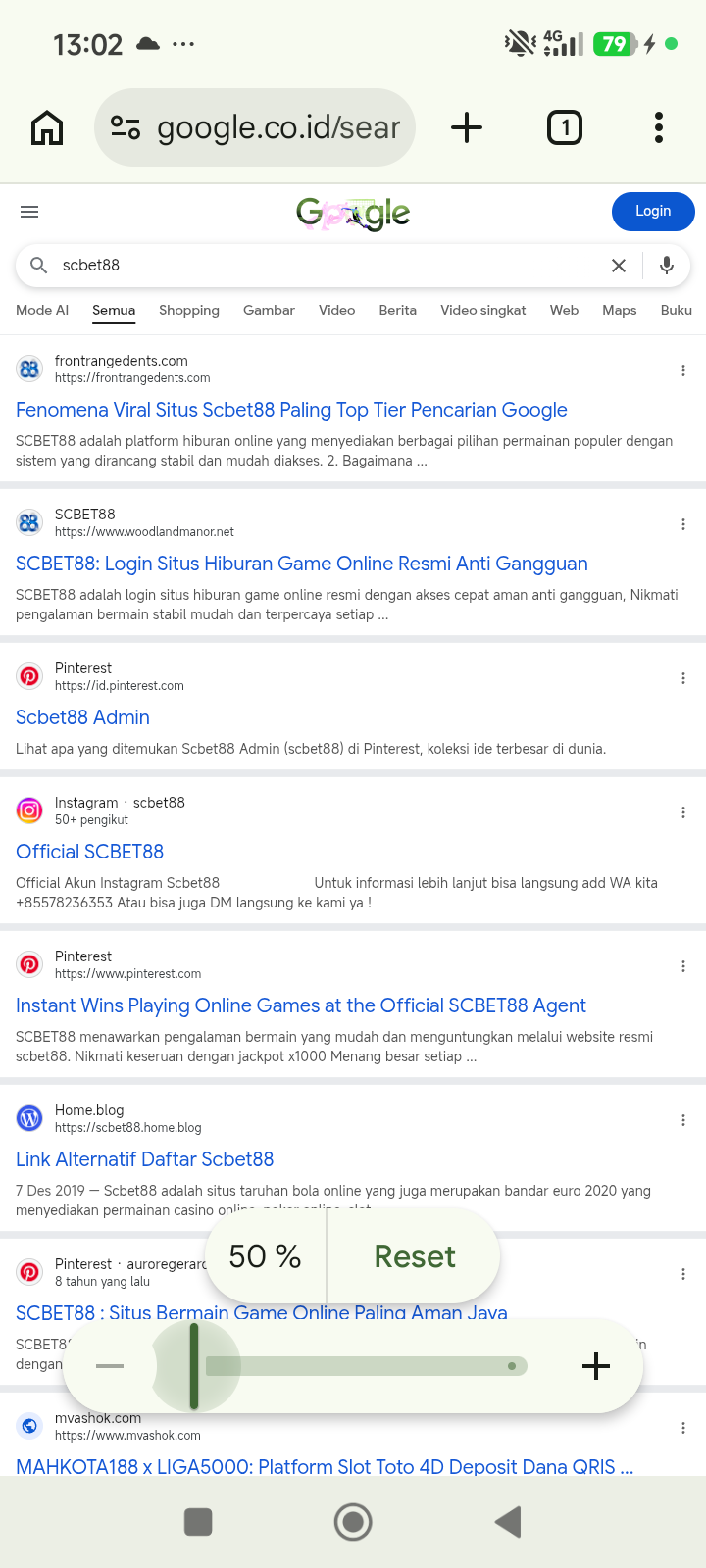Open the browser home page
This screenshot has height=1568, width=706.
coord(47,127)
